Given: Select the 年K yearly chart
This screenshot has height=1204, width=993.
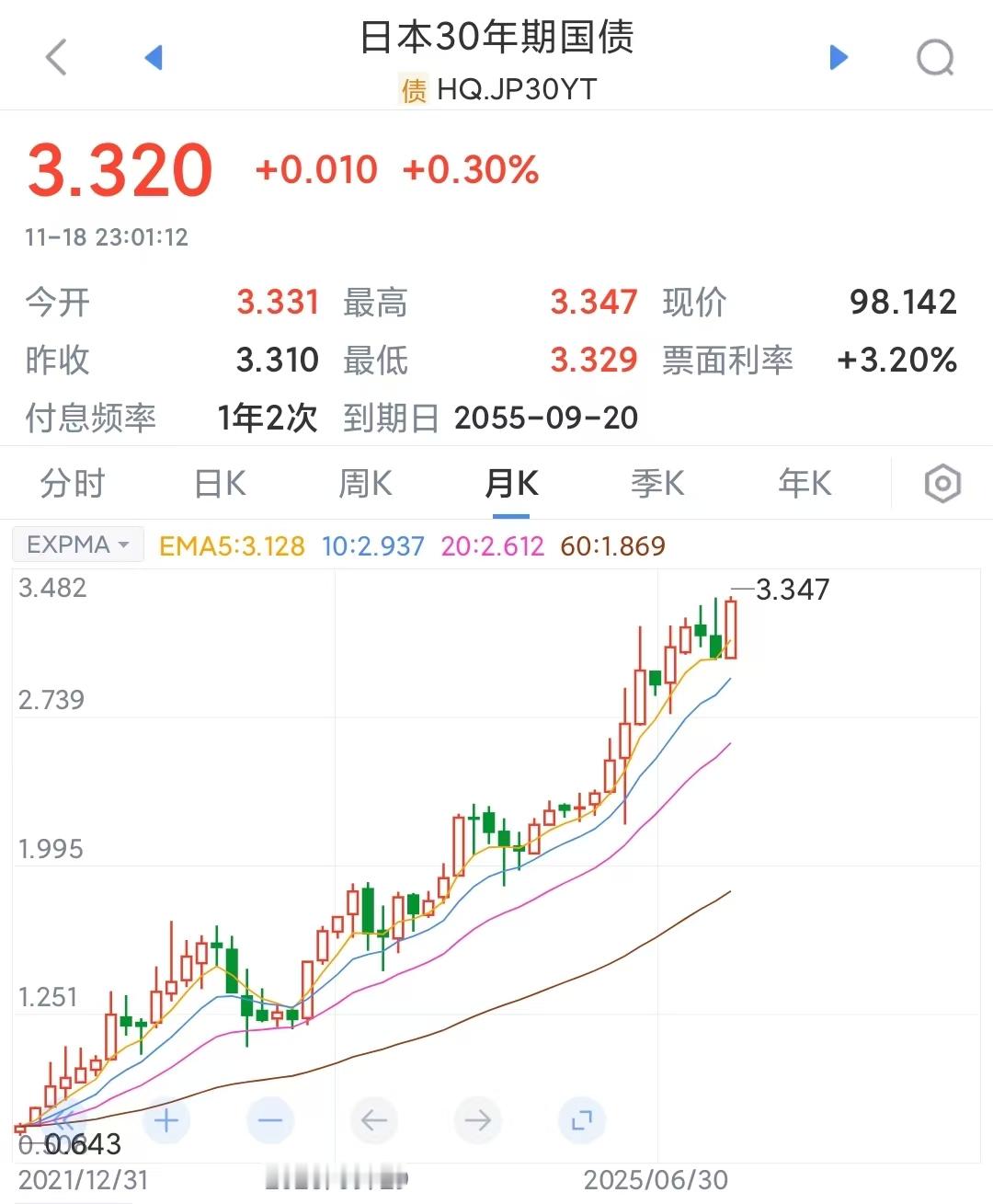Looking at the screenshot, I should tap(803, 483).
